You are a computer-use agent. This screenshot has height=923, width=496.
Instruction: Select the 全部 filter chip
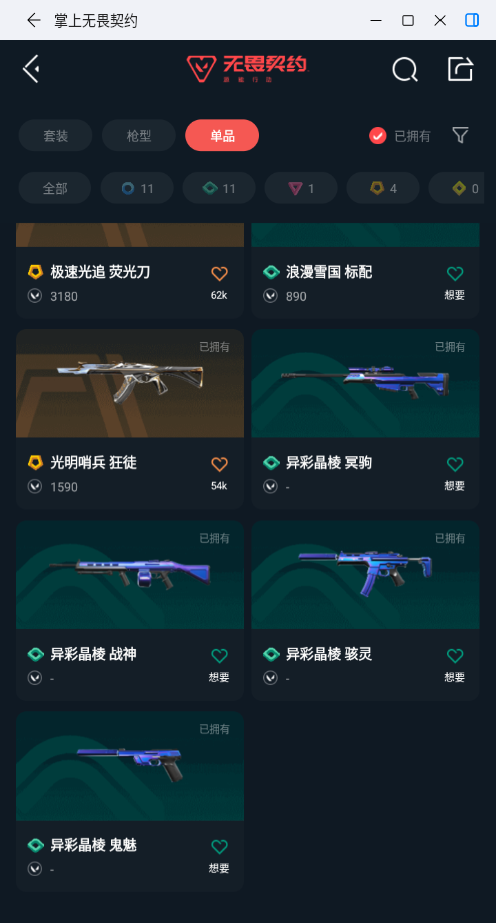(x=55, y=188)
